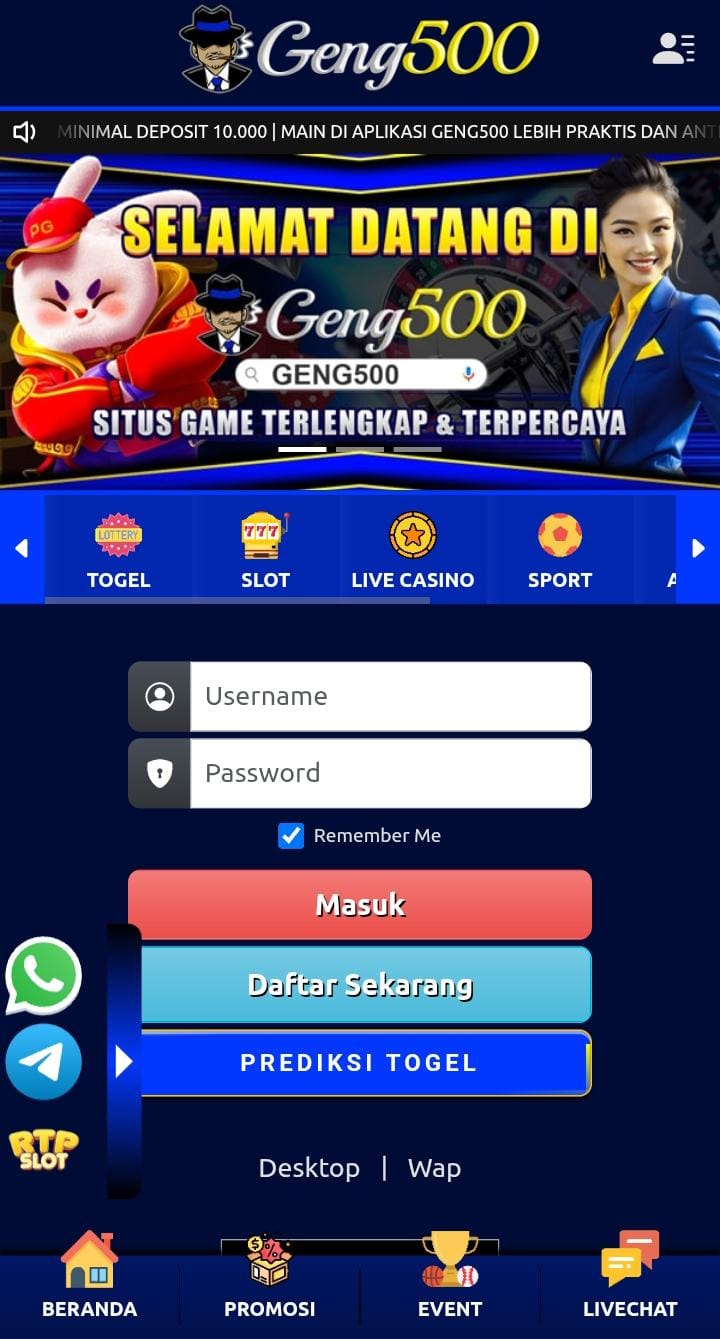Open the user menu icon
Viewport: 720px width, 1339px height.
[x=673, y=48]
